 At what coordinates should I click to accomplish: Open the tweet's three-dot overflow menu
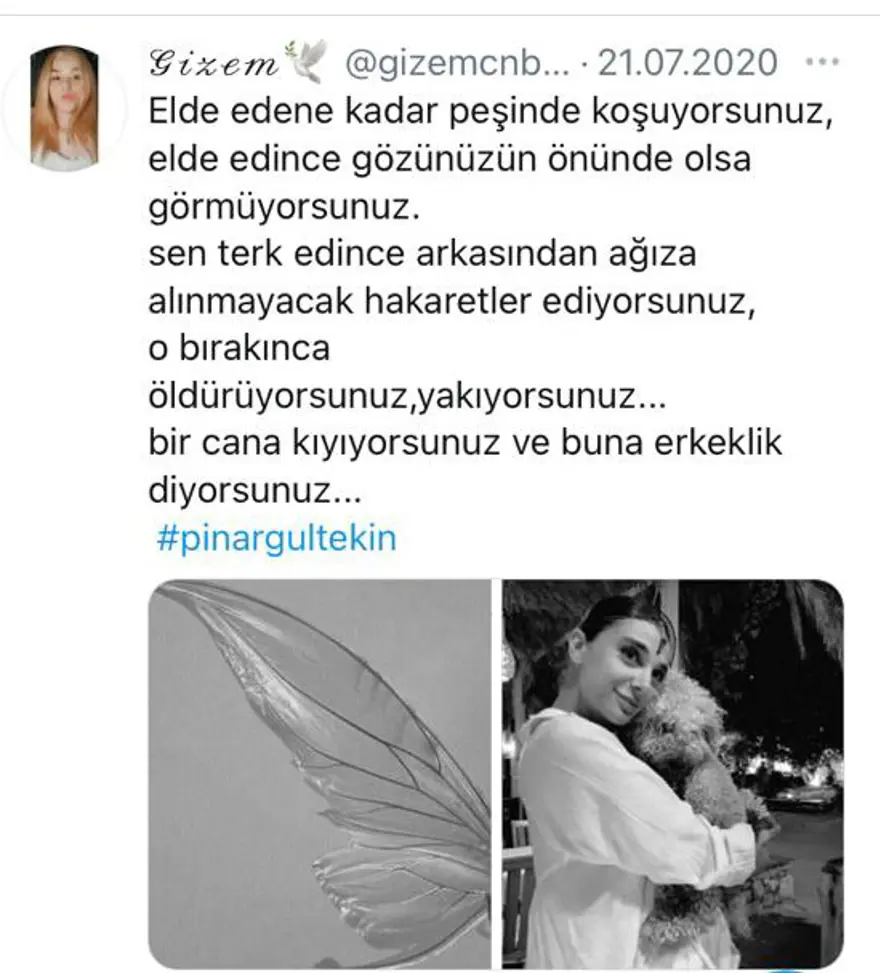tap(824, 62)
